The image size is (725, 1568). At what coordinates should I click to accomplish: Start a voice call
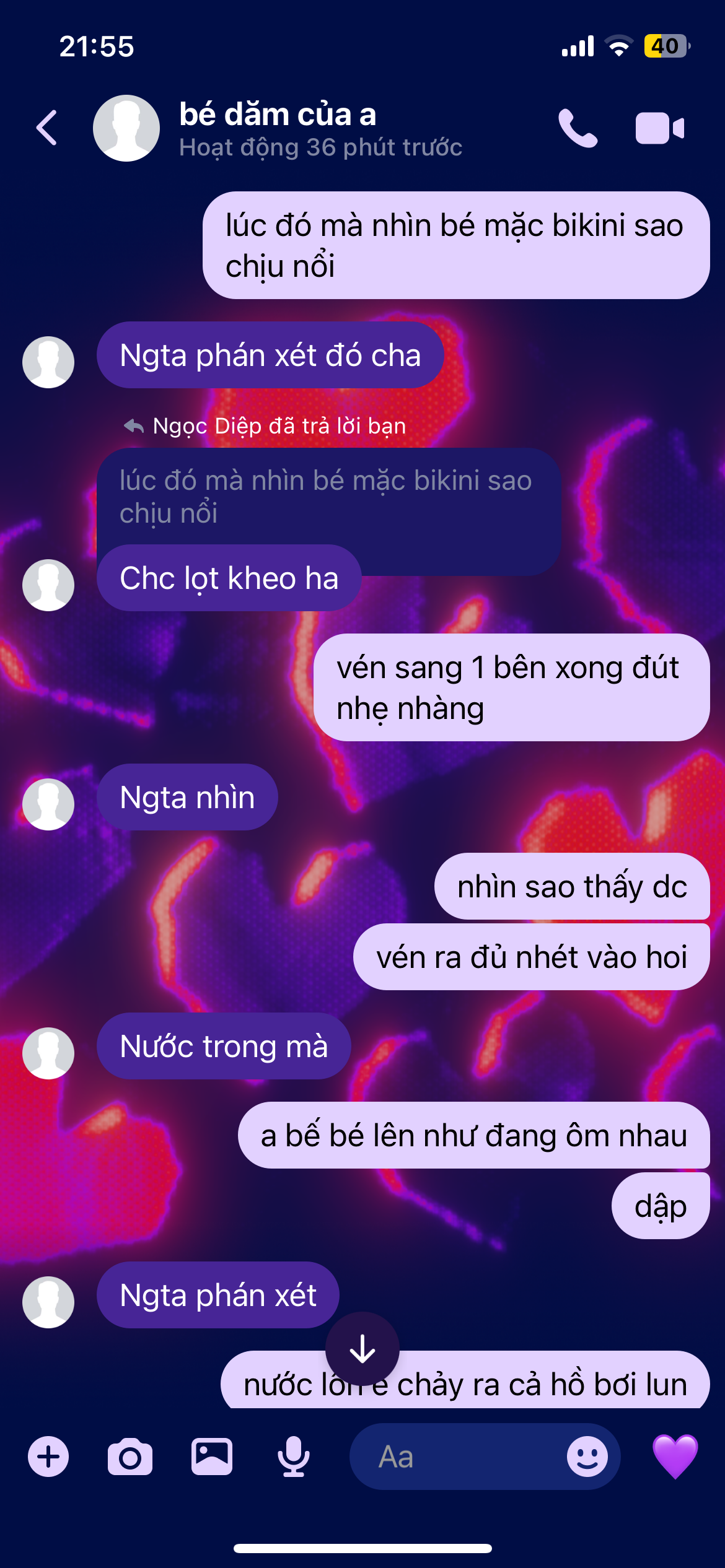pos(578,128)
